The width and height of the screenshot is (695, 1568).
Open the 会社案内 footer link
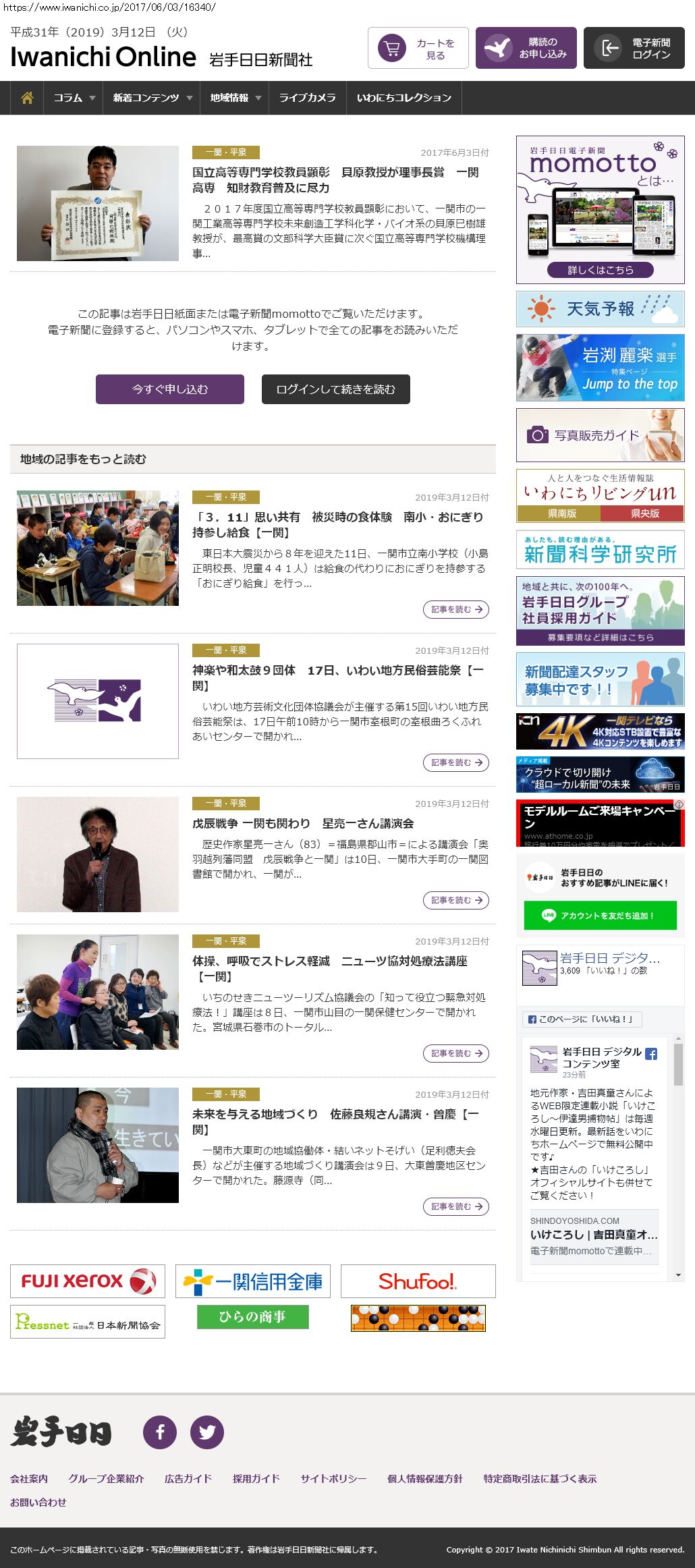(x=29, y=1478)
